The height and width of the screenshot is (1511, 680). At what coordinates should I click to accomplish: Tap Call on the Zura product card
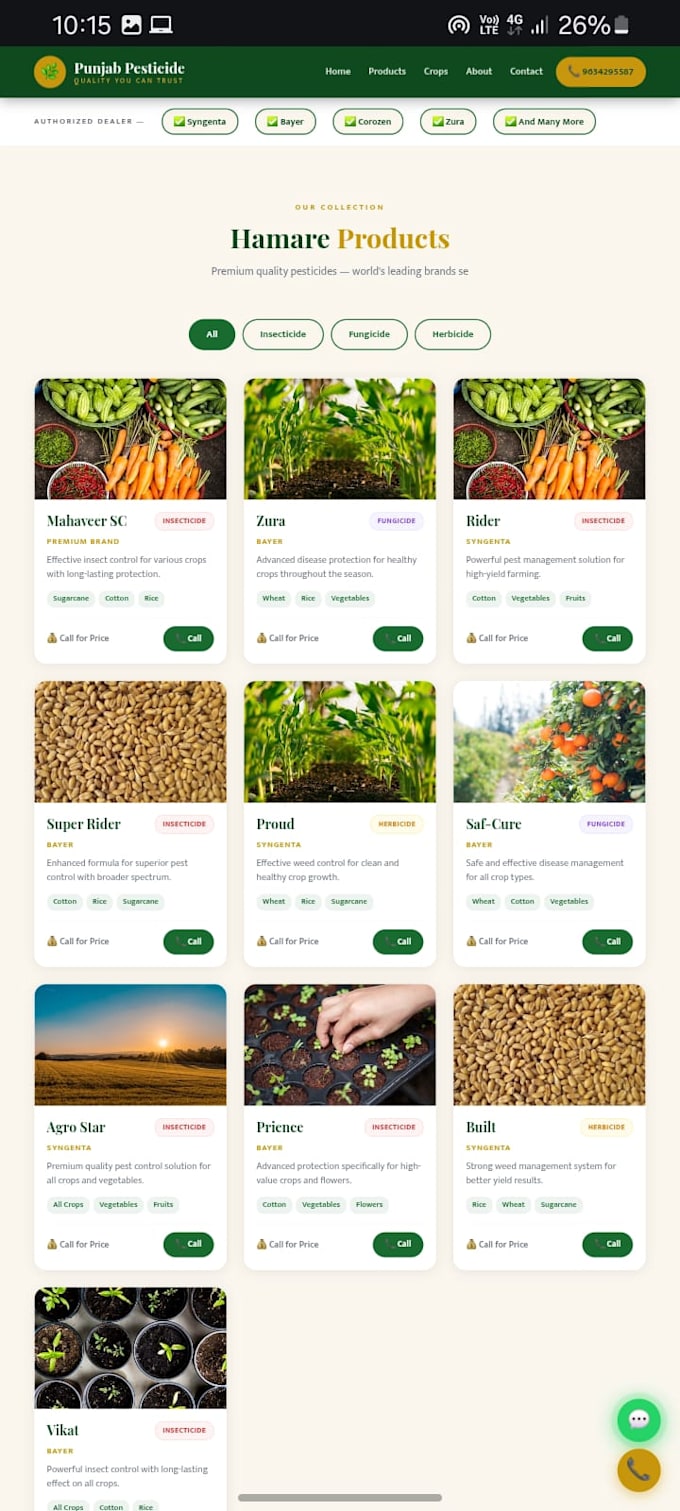click(x=398, y=638)
